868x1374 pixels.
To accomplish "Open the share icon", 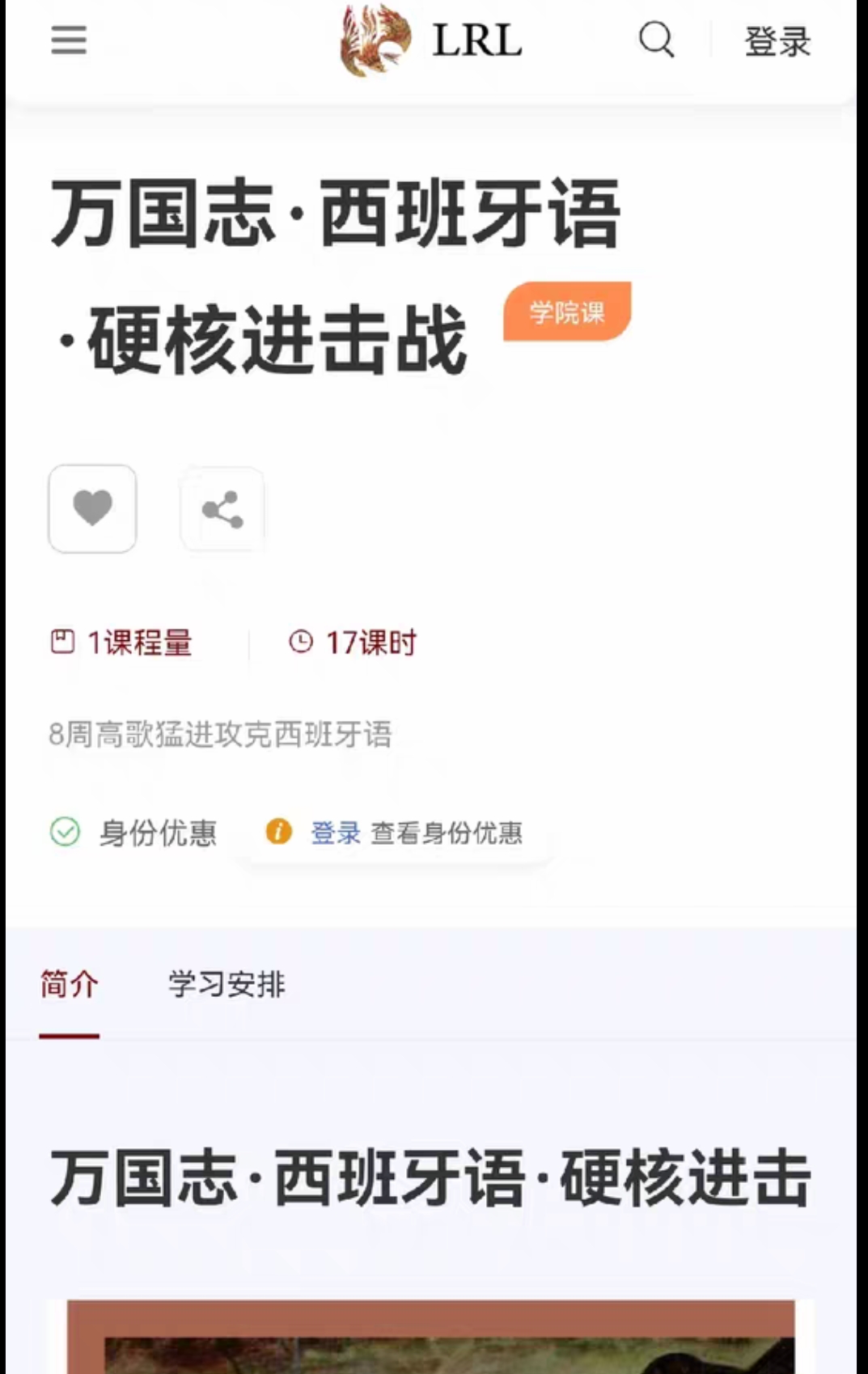I will point(222,508).
